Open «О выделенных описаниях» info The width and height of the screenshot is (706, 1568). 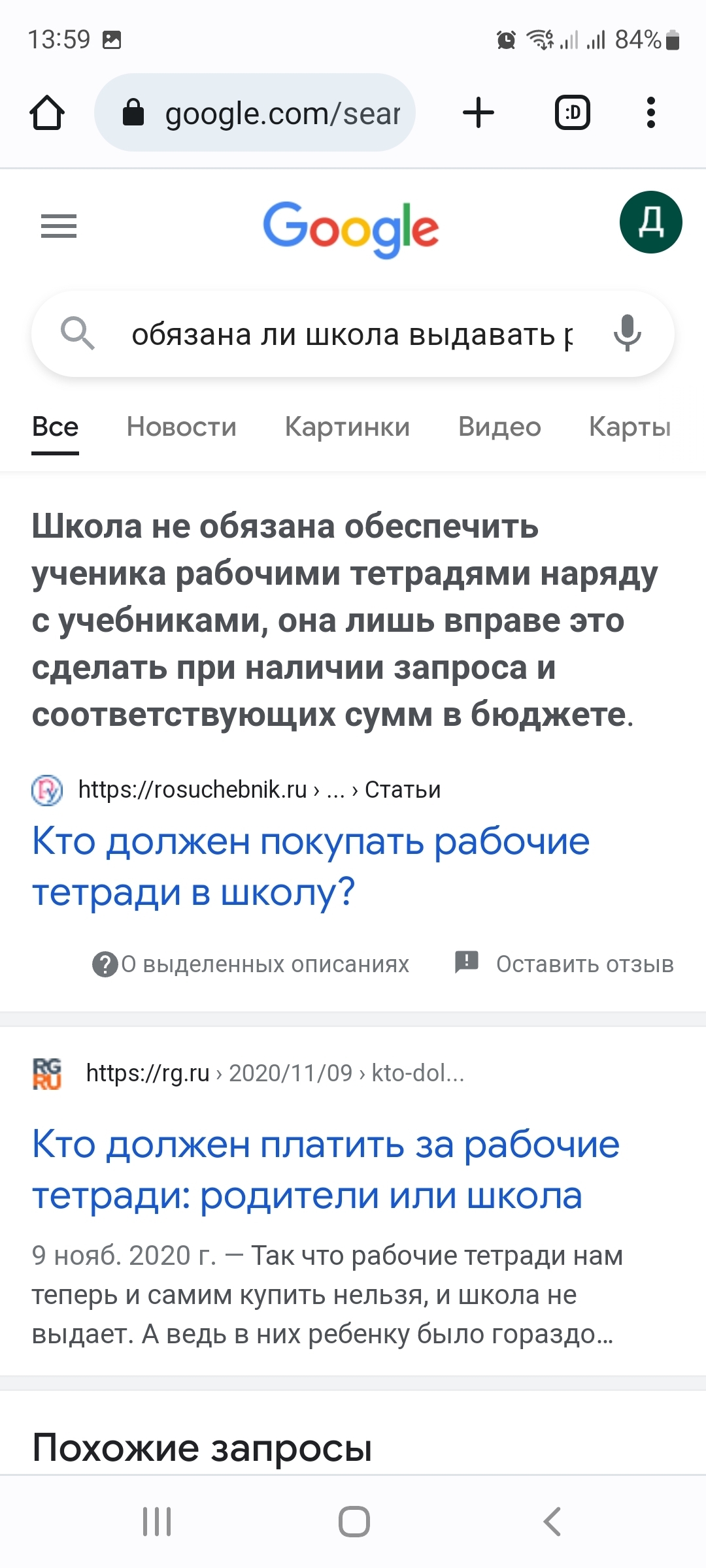[x=251, y=964]
